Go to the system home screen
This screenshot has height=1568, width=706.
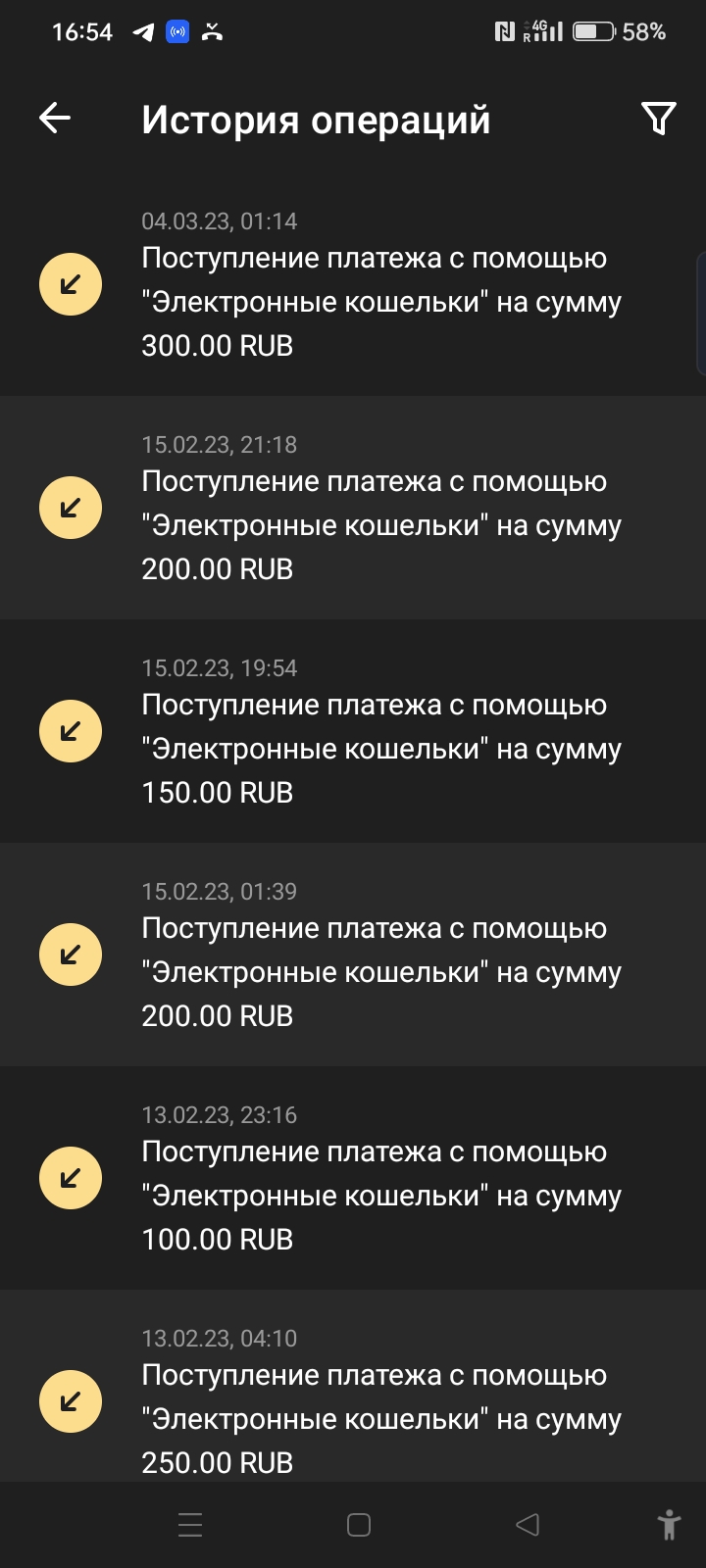(359, 1525)
